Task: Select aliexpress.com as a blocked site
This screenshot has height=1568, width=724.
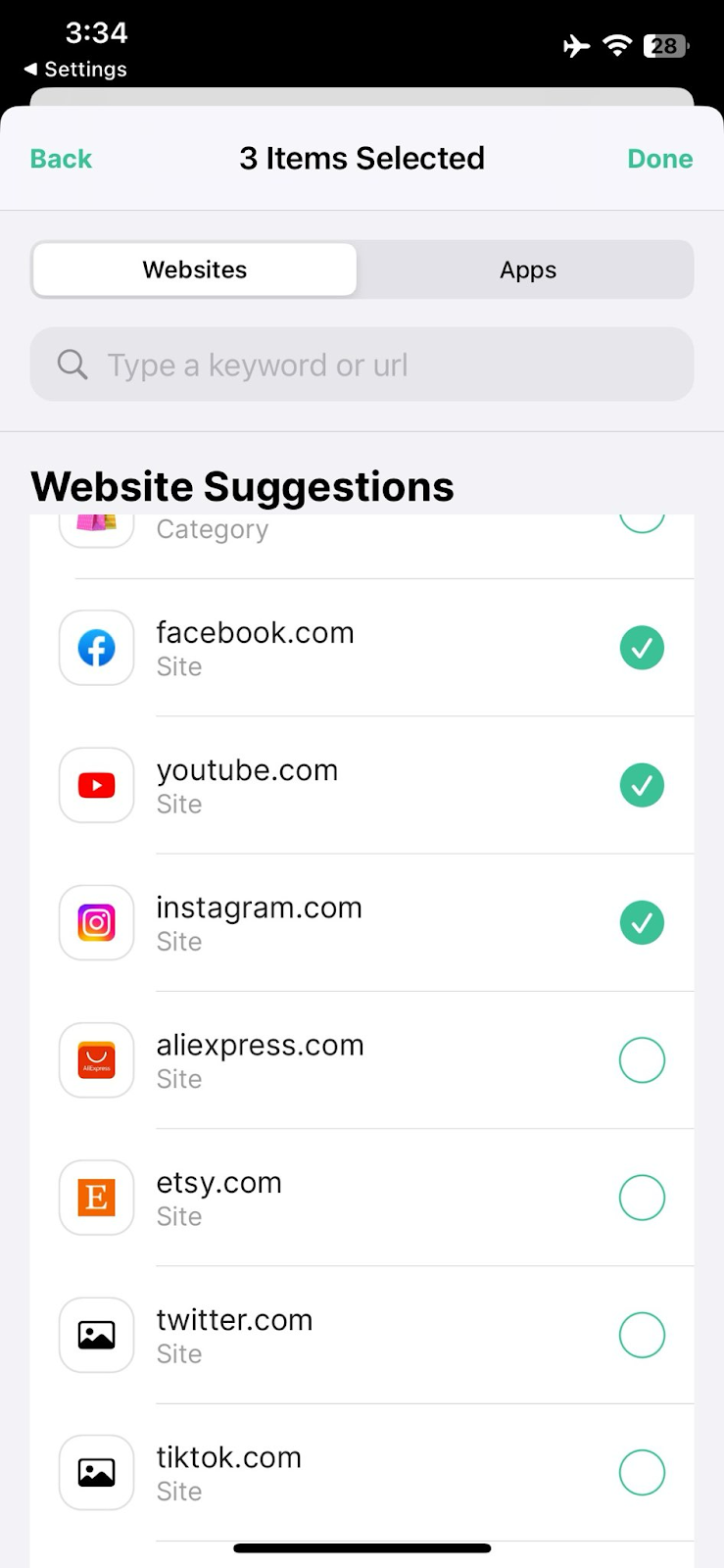Action: coord(642,1059)
